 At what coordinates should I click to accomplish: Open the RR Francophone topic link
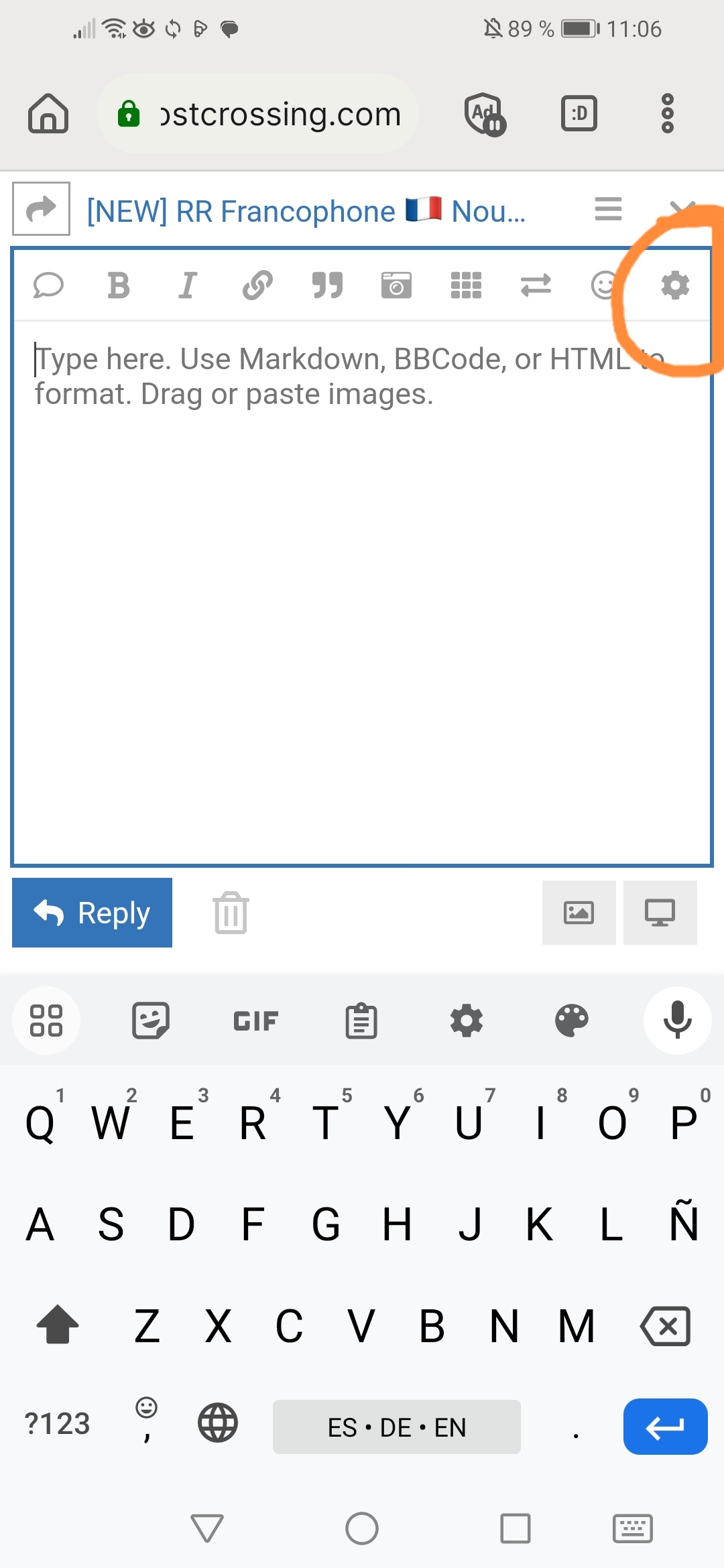pos(306,212)
